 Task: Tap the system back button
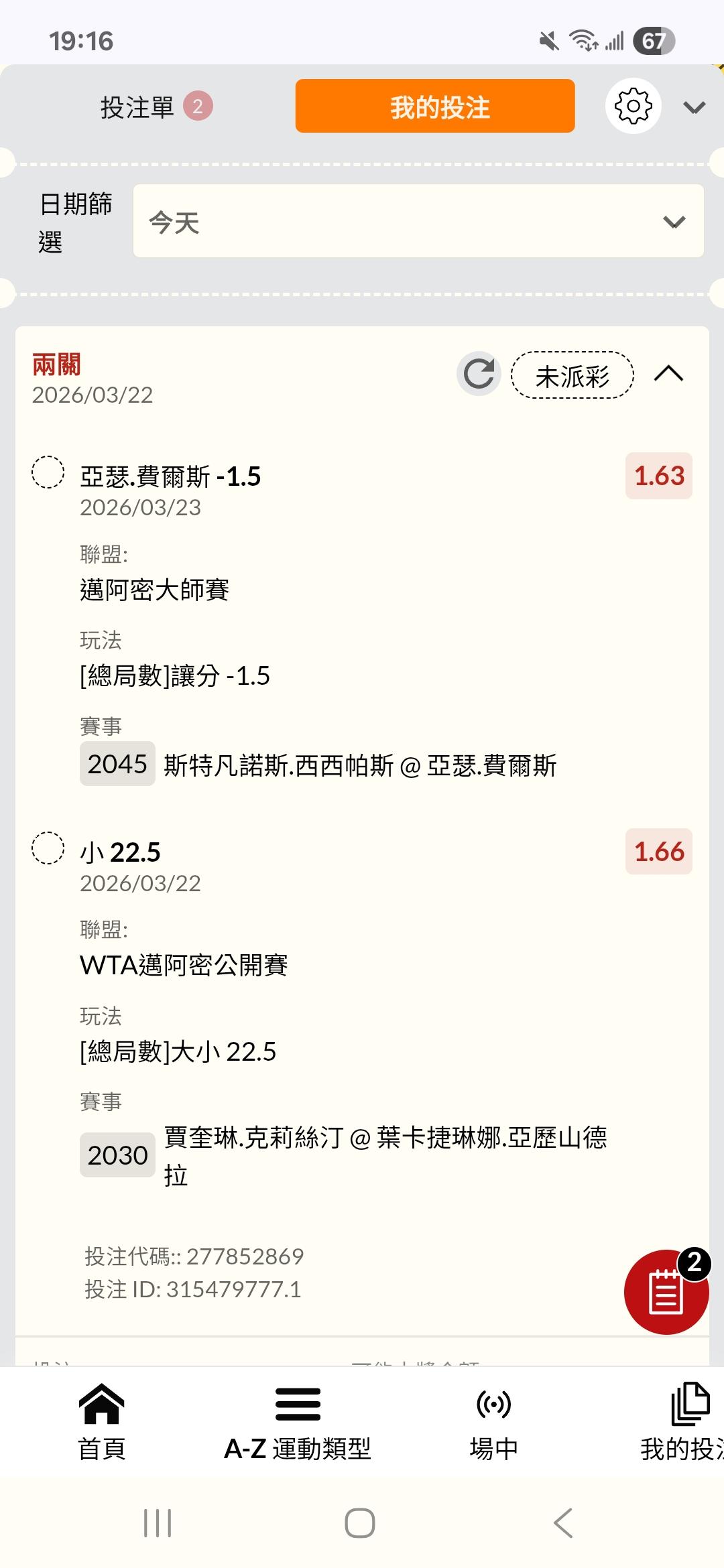tap(563, 1523)
